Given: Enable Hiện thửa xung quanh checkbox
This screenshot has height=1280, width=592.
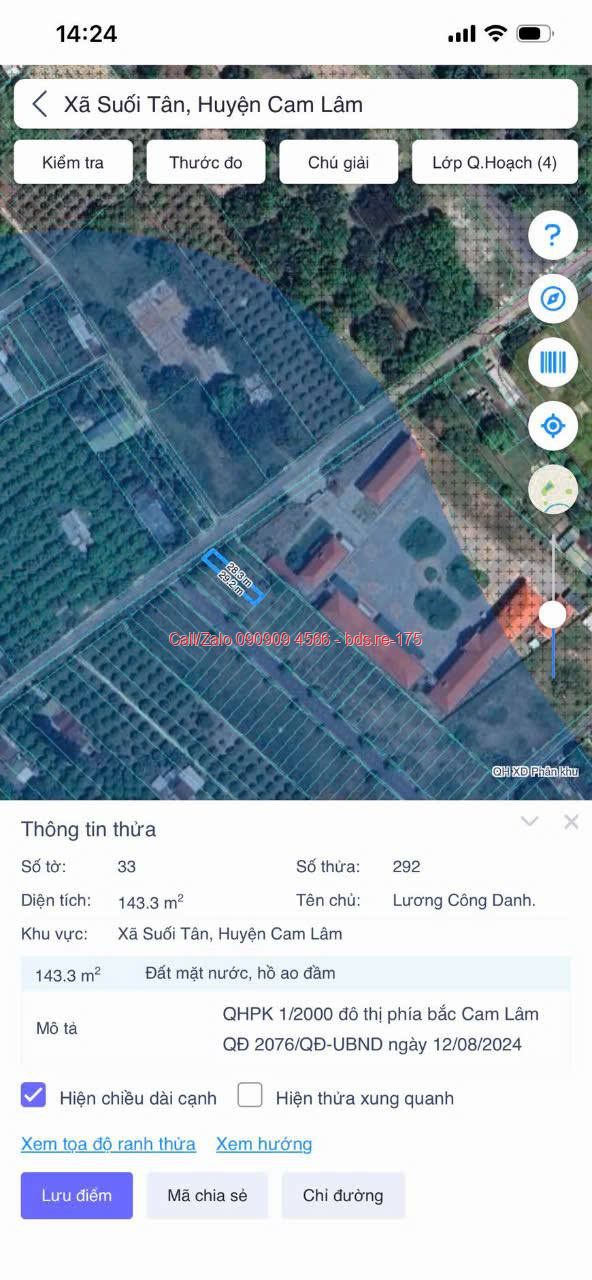Looking at the screenshot, I should [250, 1095].
